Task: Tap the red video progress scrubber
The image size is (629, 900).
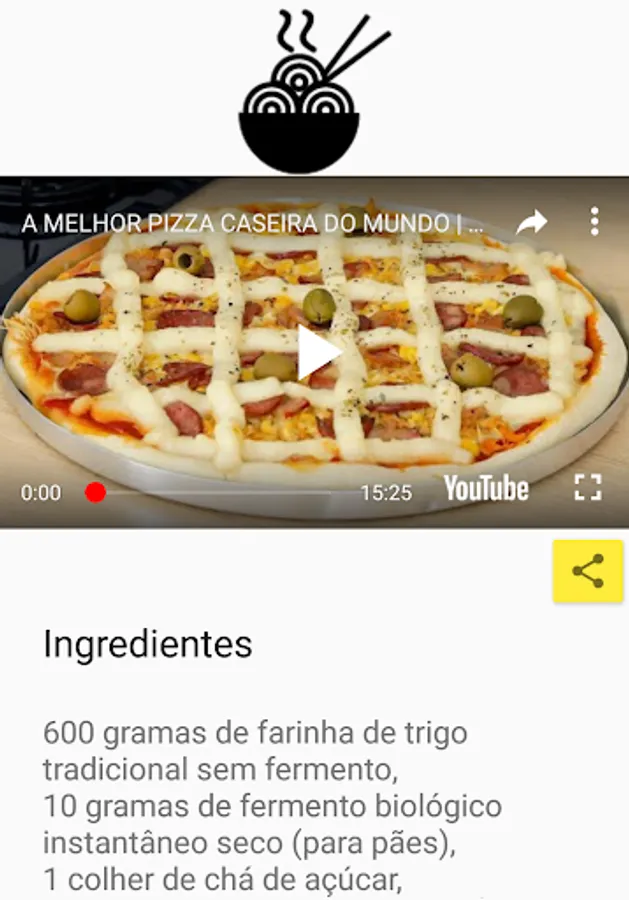Action: click(x=95, y=492)
